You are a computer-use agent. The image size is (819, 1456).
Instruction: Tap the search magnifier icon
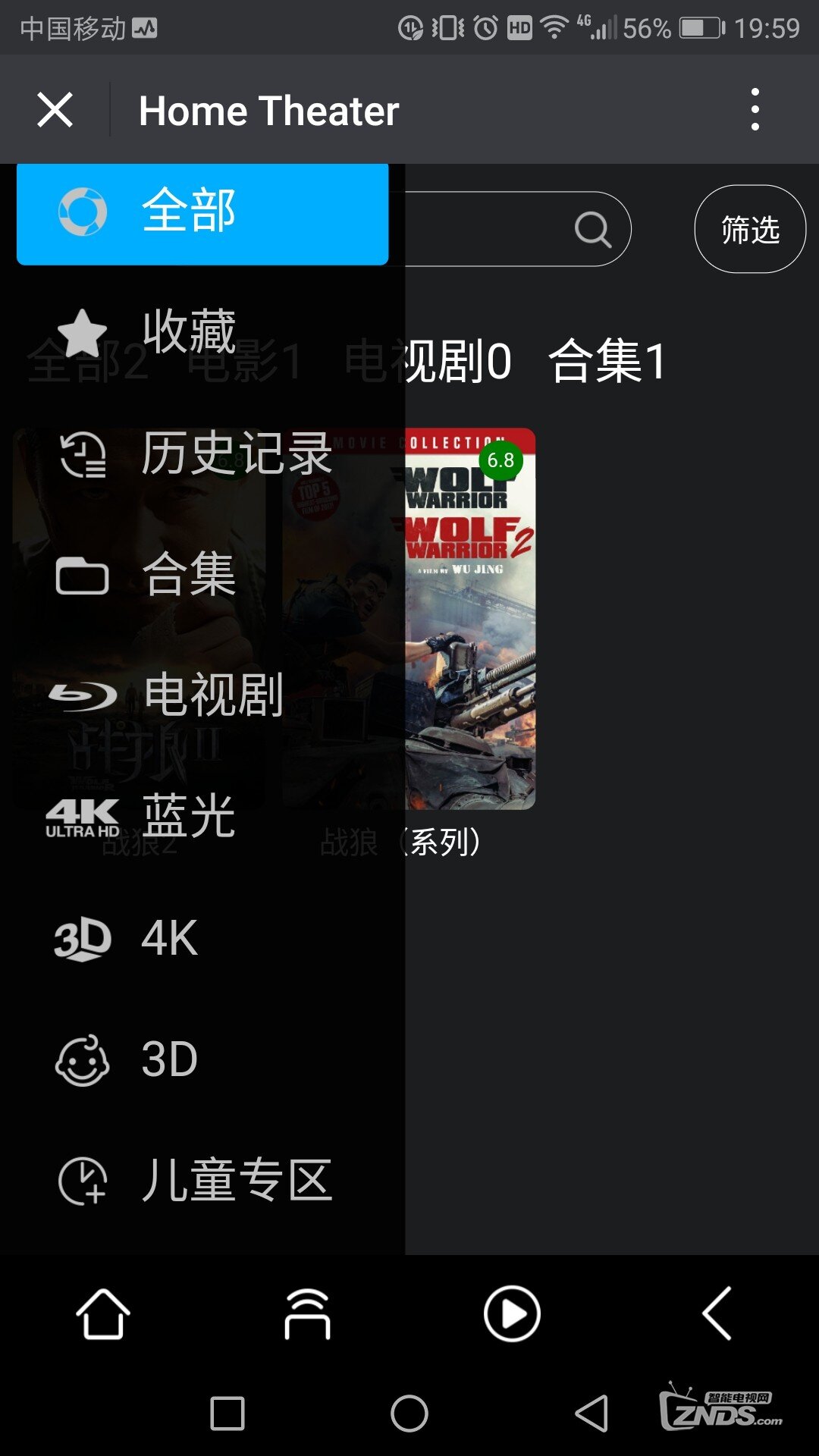tap(593, 229)
